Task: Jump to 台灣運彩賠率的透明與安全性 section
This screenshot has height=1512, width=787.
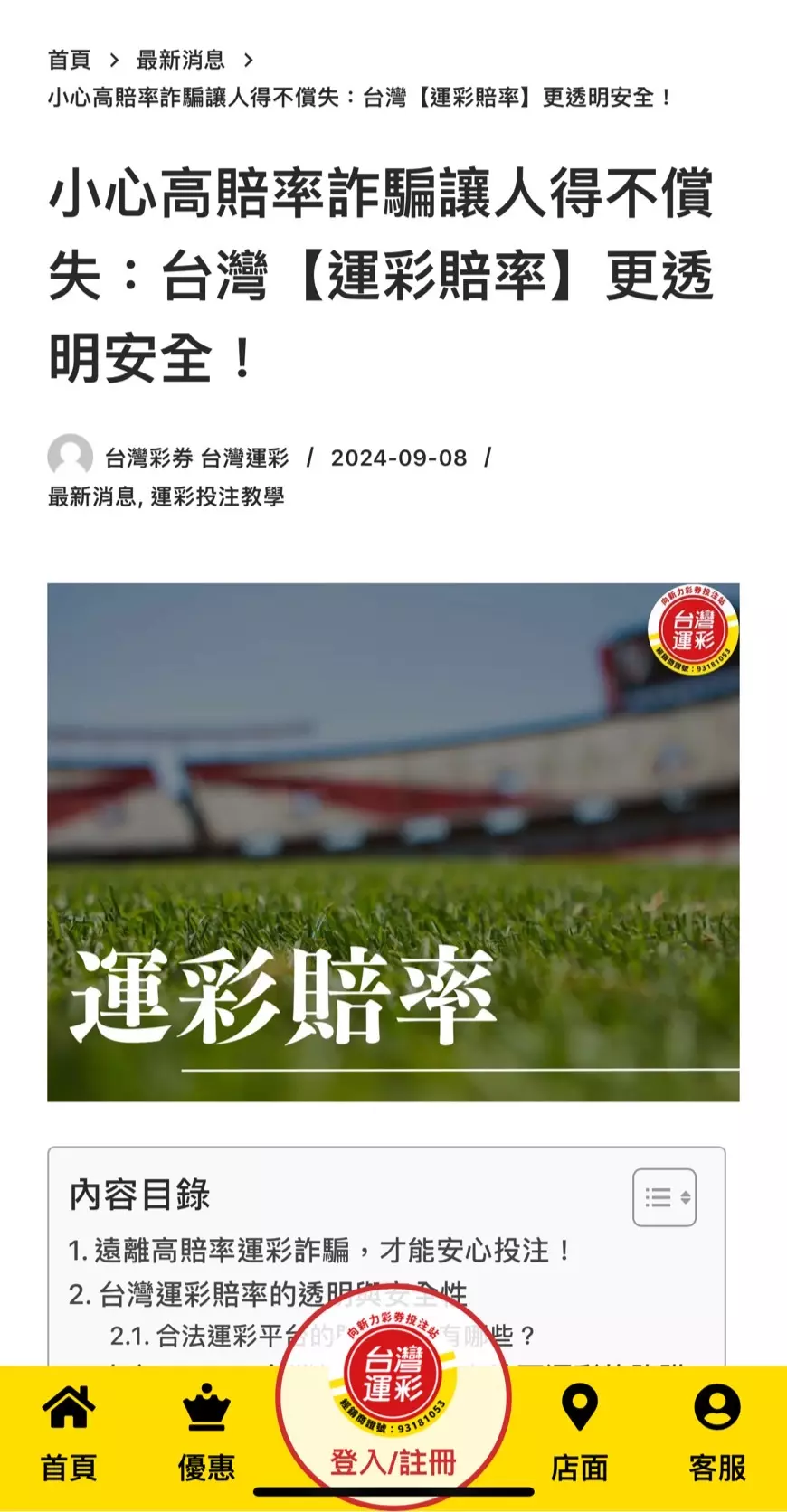Action: (x=268, y=1295)
